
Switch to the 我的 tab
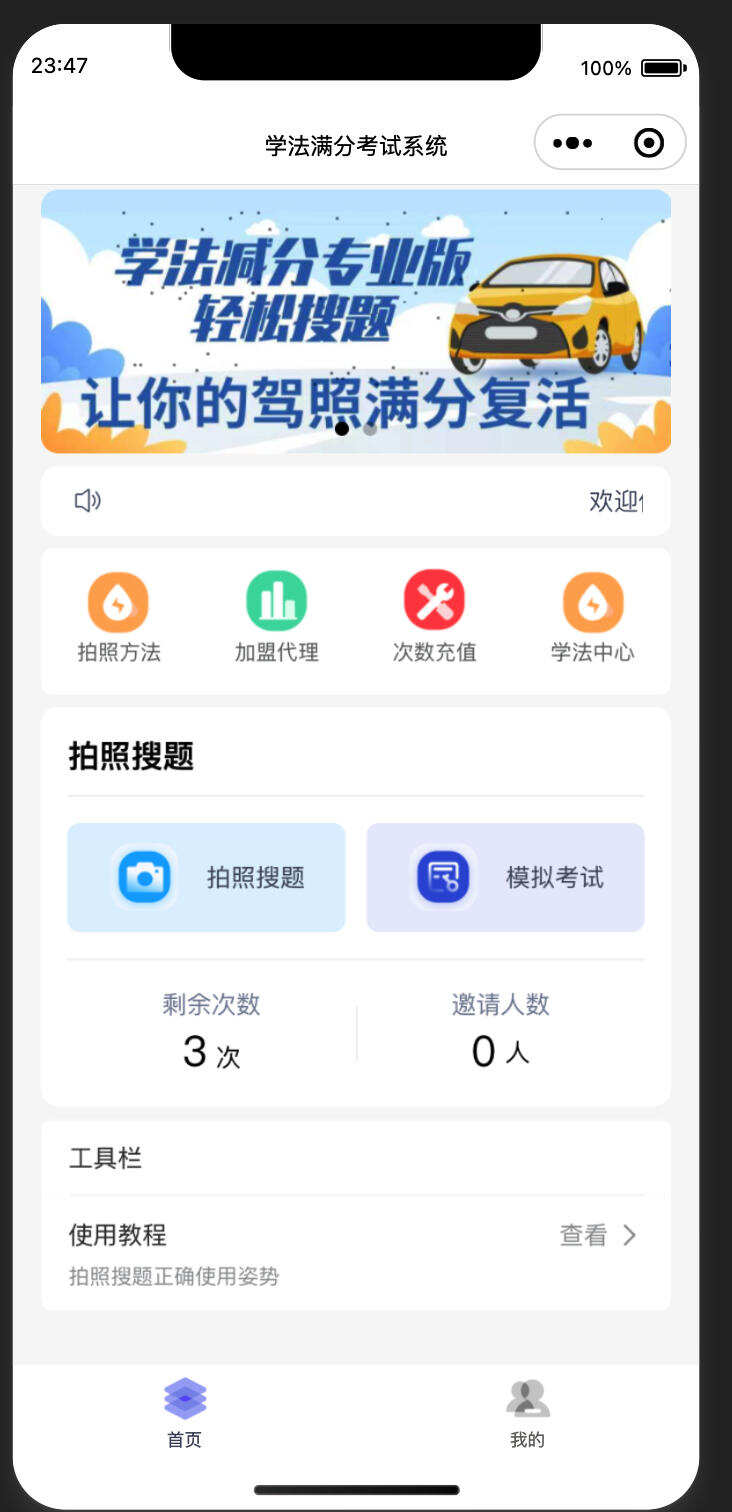coord(528,1410)
